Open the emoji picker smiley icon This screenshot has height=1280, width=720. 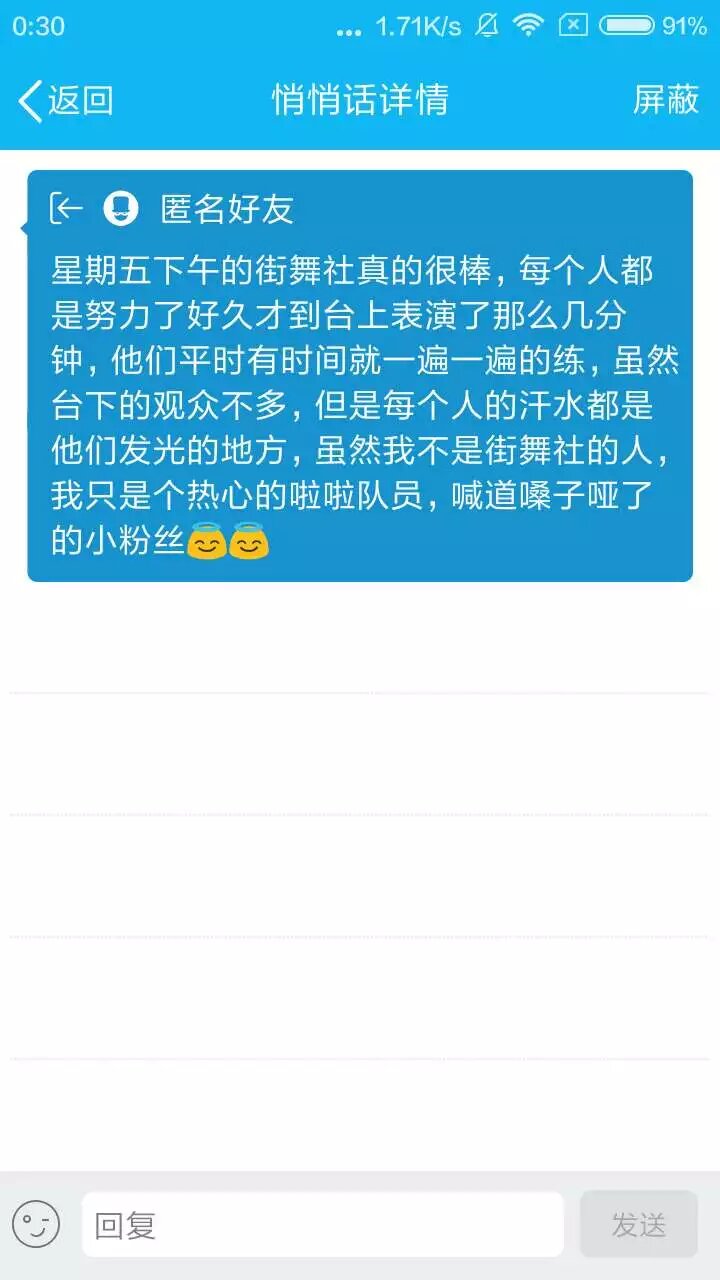coord(36,1224)
